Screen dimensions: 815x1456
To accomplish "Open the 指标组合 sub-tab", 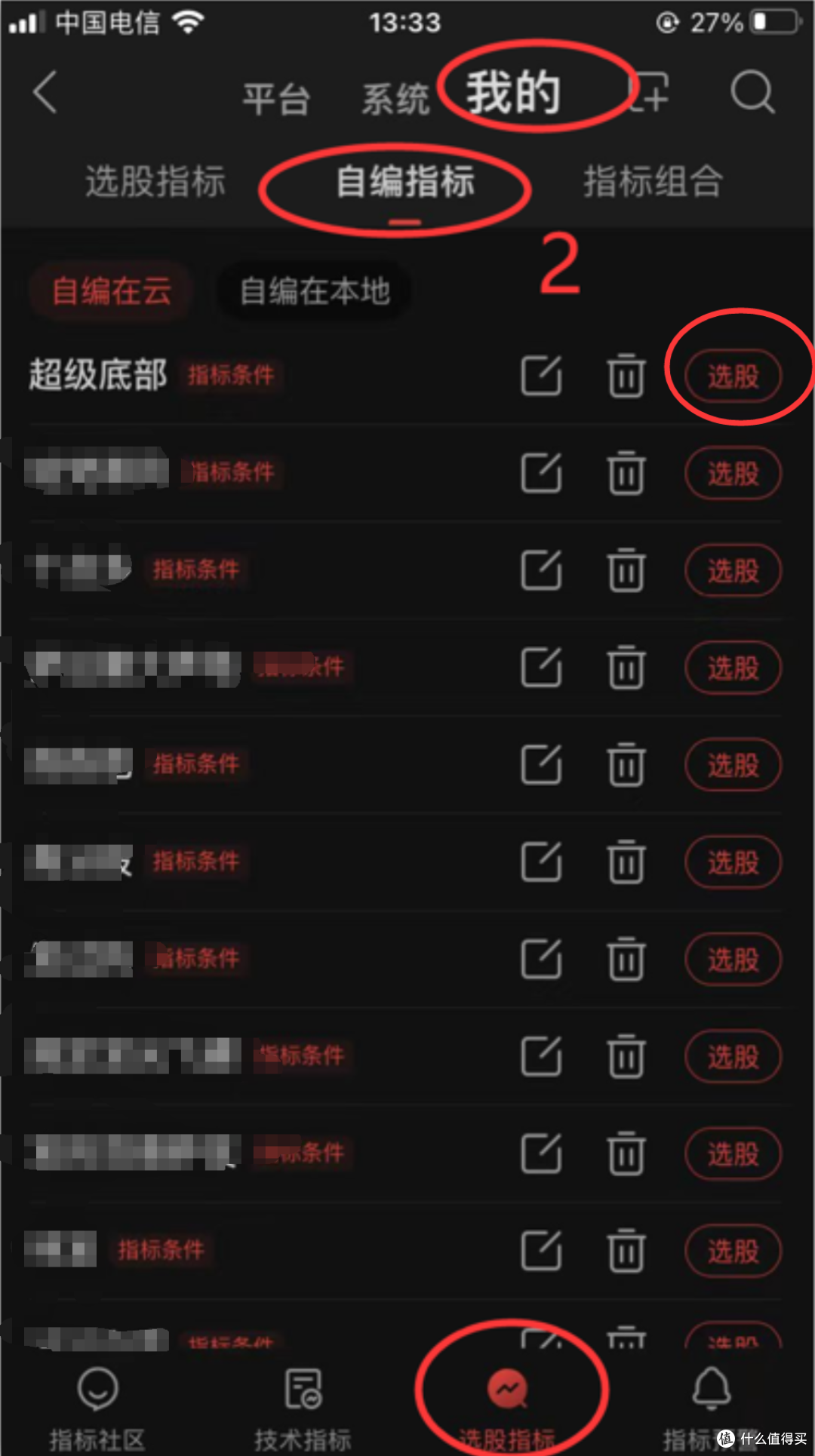I will click(x=654, y=181).
